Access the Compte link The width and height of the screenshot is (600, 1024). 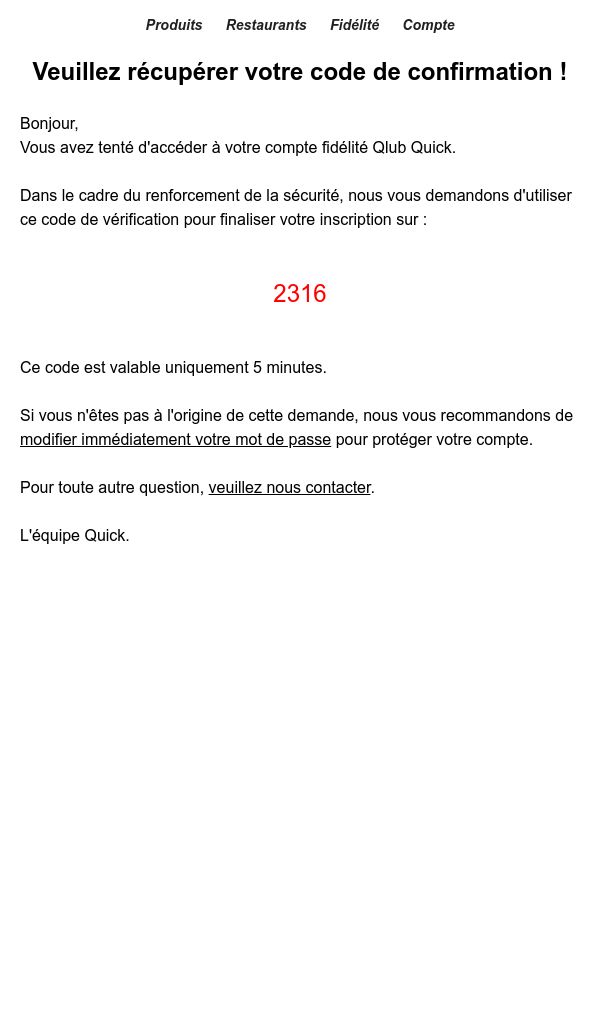428,25
